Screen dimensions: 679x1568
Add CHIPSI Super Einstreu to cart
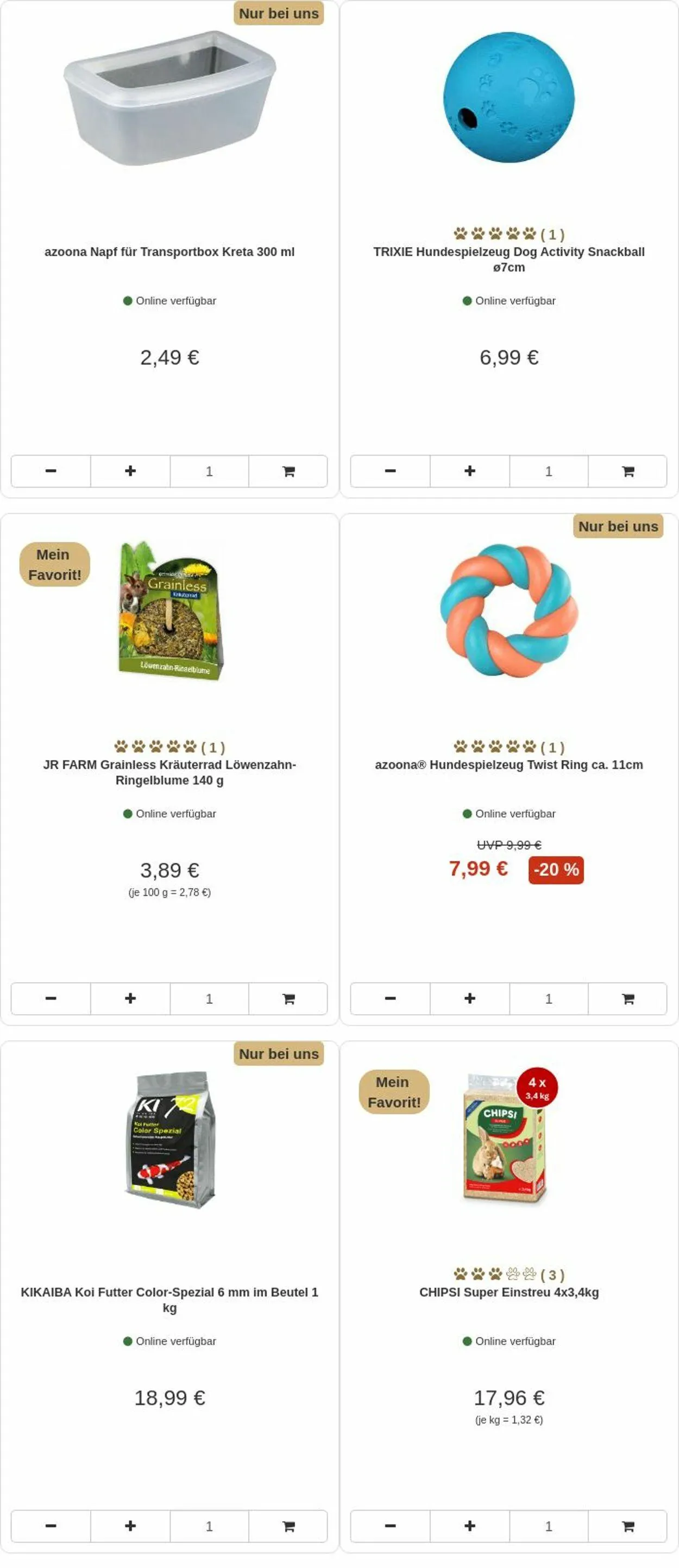click(627, 1526)
